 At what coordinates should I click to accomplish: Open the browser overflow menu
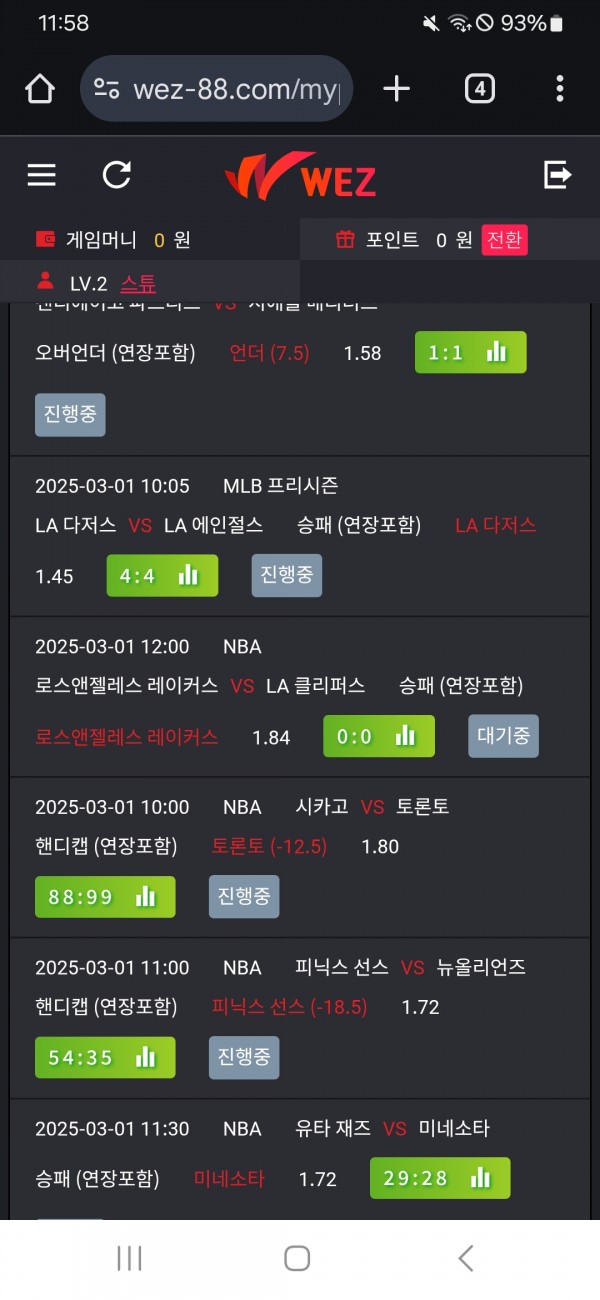[559, 89]
